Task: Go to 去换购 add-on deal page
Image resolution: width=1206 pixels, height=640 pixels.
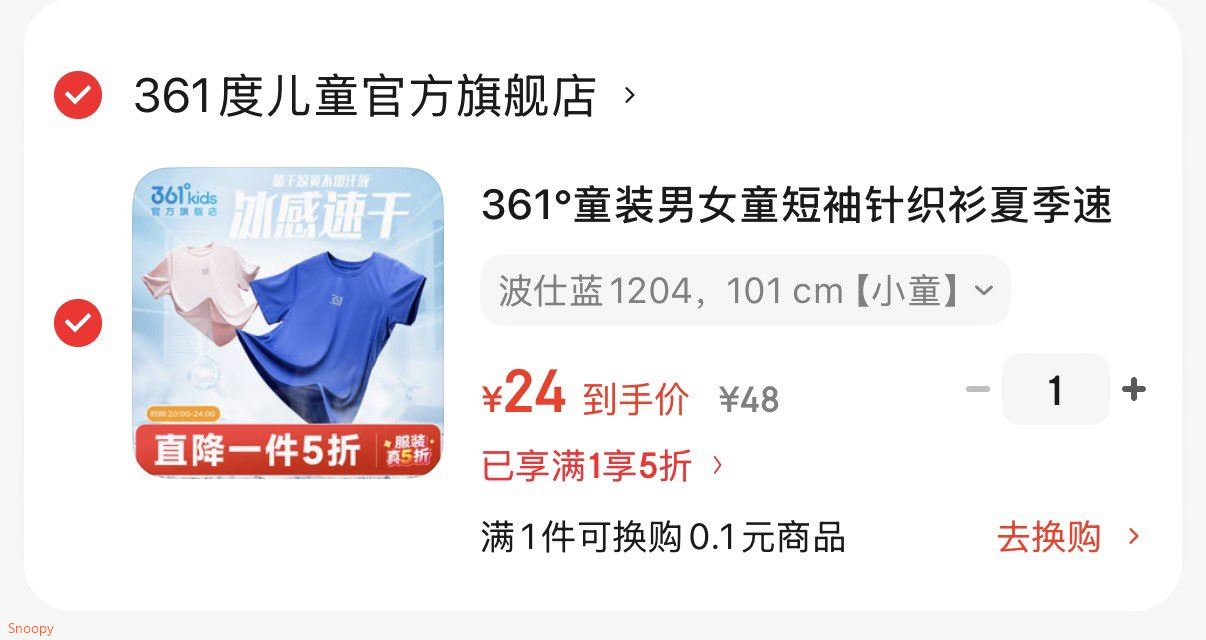Action: (x=1066, y=537)
